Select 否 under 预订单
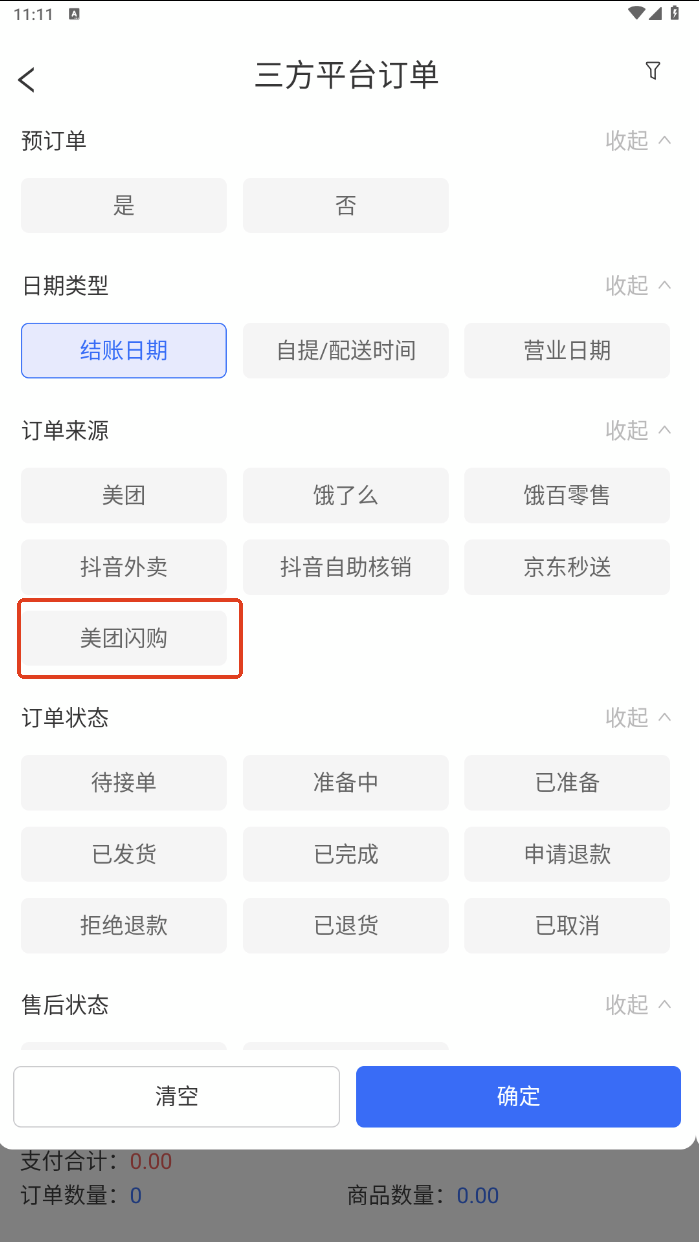The height and width of the screenshot is (1242, 699). [345, 206]
